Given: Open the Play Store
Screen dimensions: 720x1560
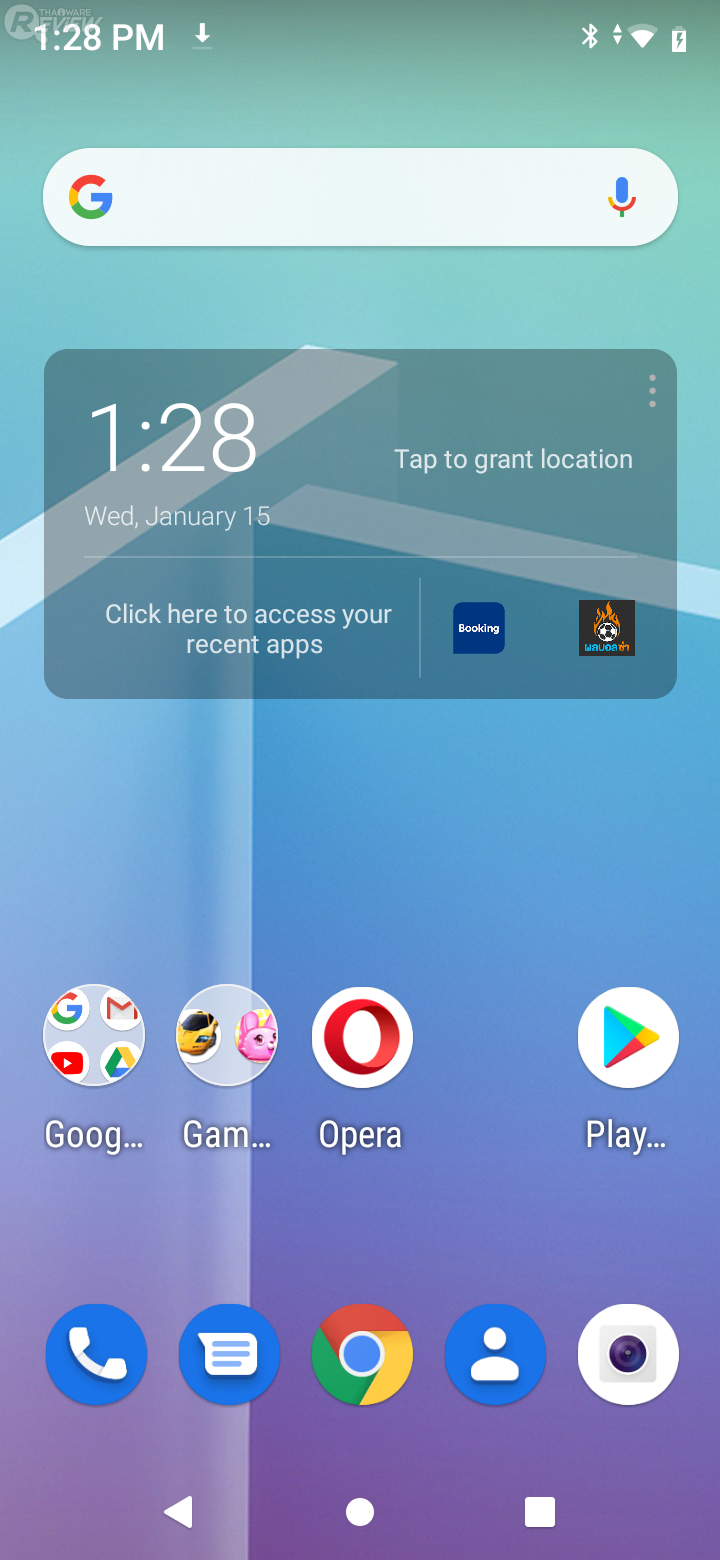Looking at the screenshot, I should (627, 1038).
